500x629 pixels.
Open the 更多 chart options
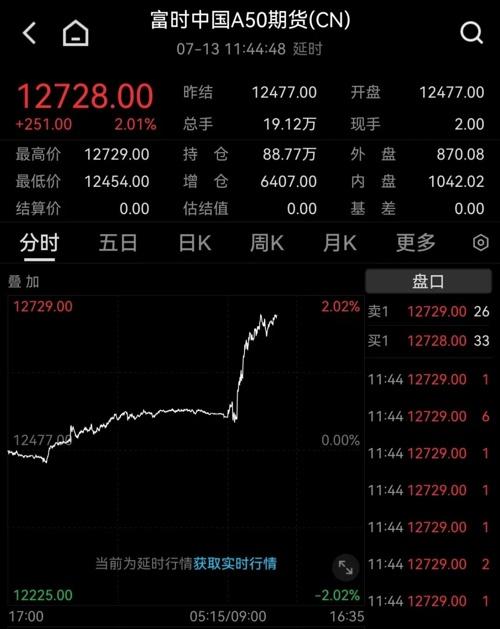(x=416, y=243)
